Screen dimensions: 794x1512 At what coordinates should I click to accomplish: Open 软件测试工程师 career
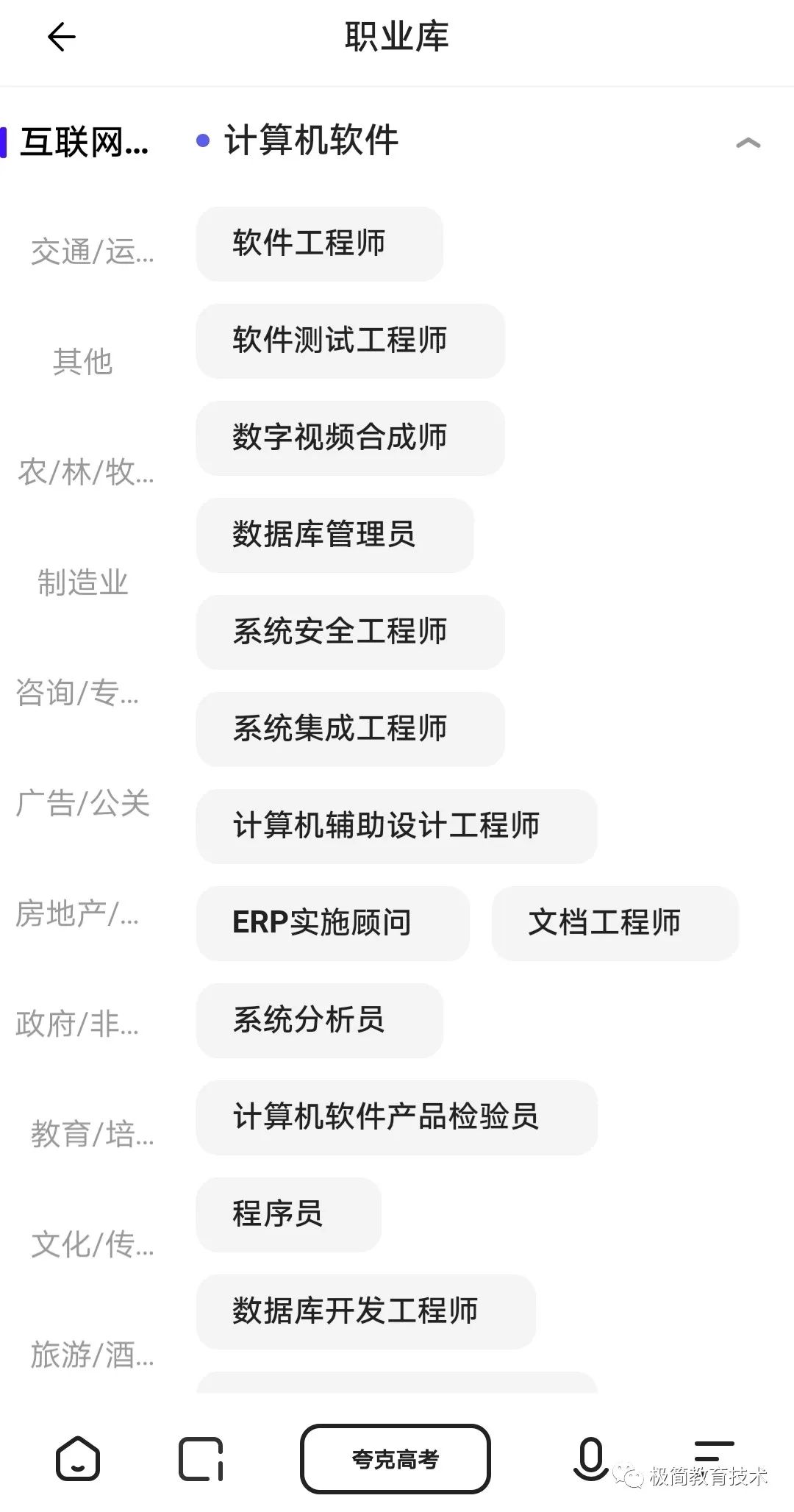350,341
